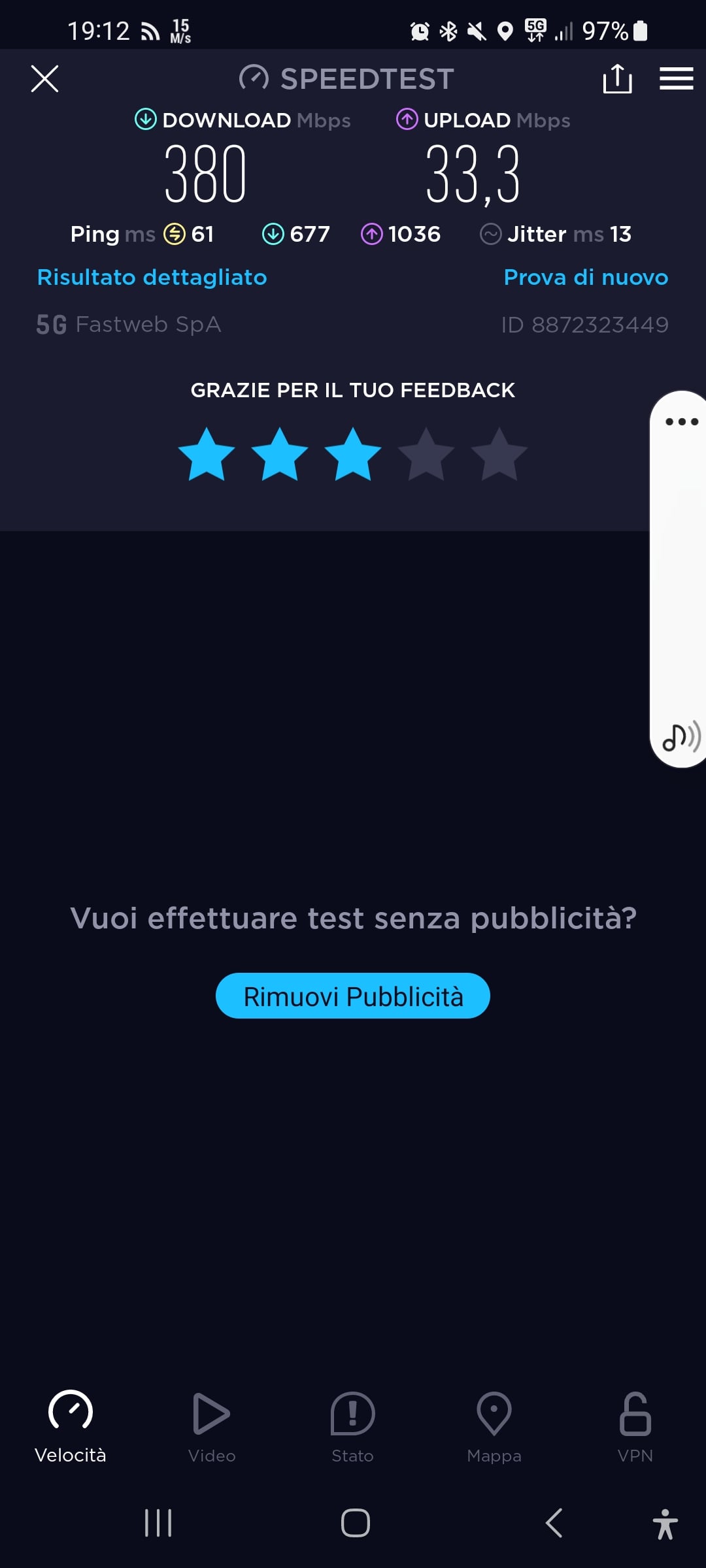Viewport: 706px width, 1568px height.
Task: Close the speed test results
Action: pos(44,79)
